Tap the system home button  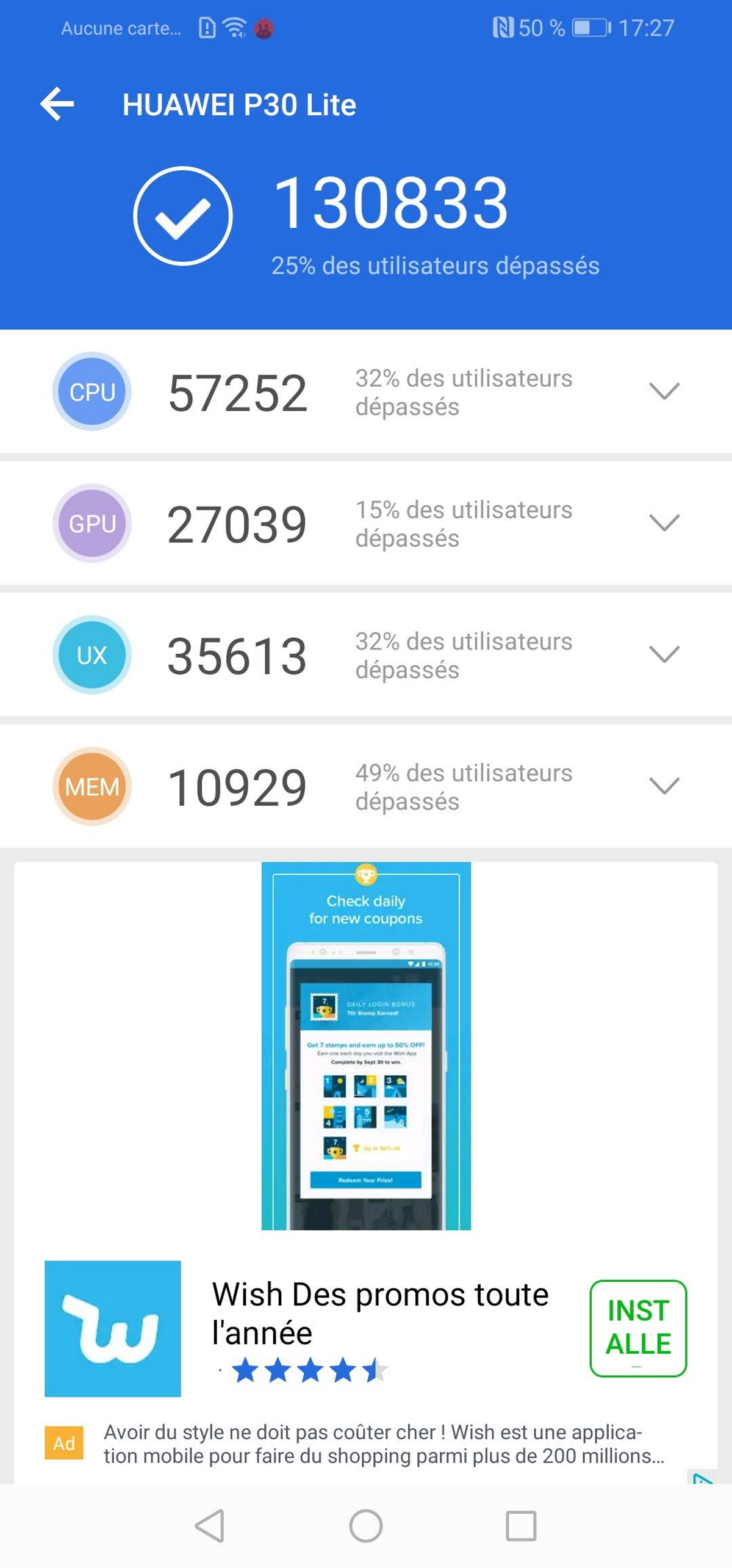(366, 1526)
